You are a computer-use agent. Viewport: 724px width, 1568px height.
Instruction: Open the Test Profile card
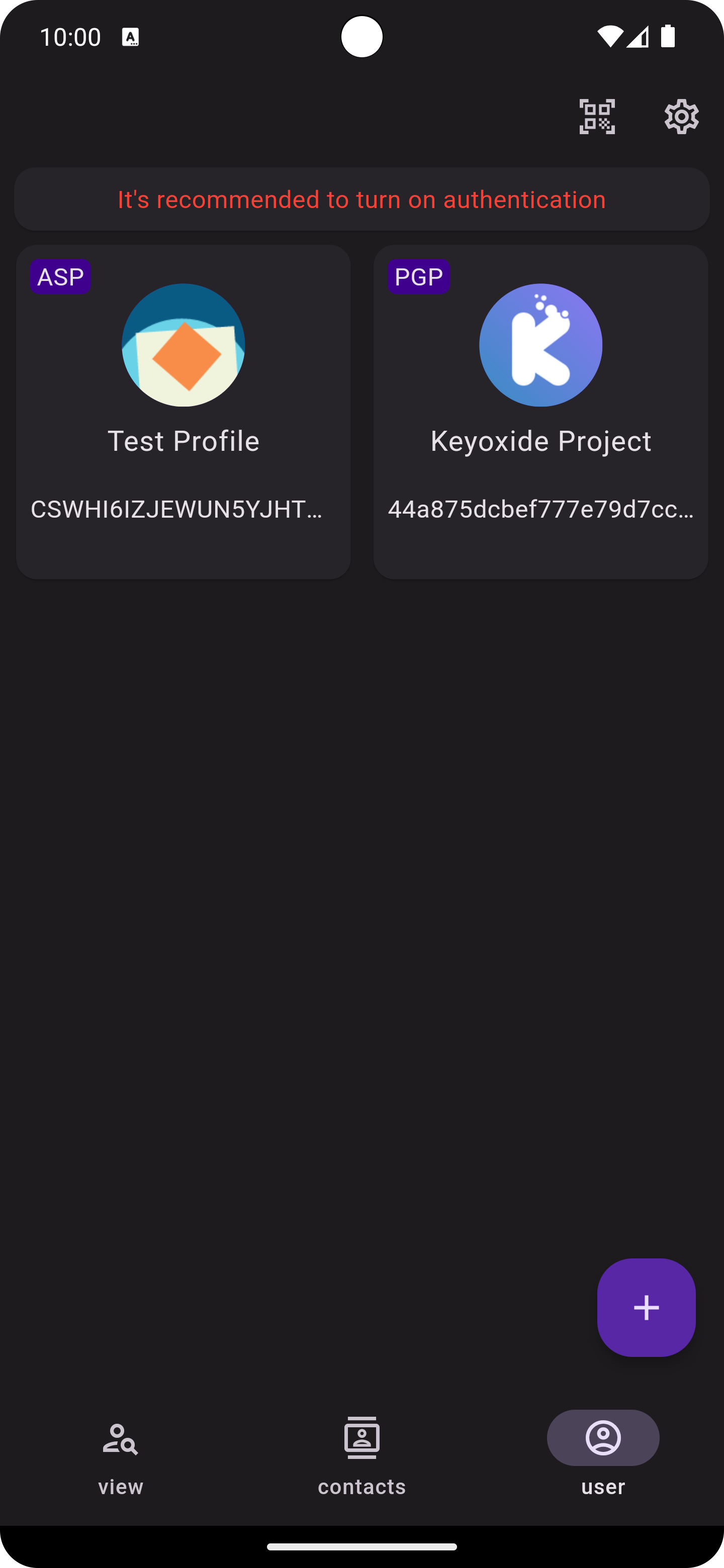pos(184,412)
